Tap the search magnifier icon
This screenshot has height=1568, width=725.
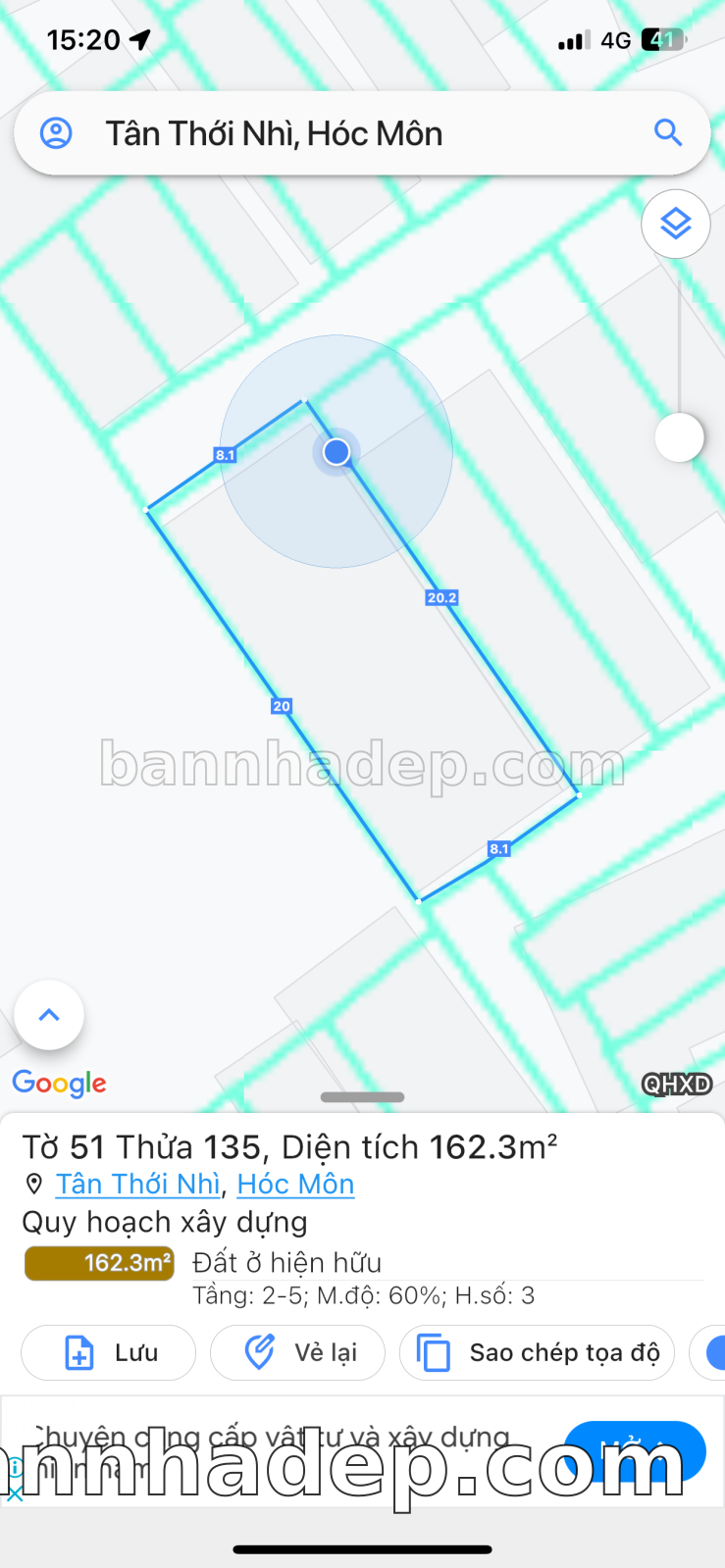tap(668, 133)
